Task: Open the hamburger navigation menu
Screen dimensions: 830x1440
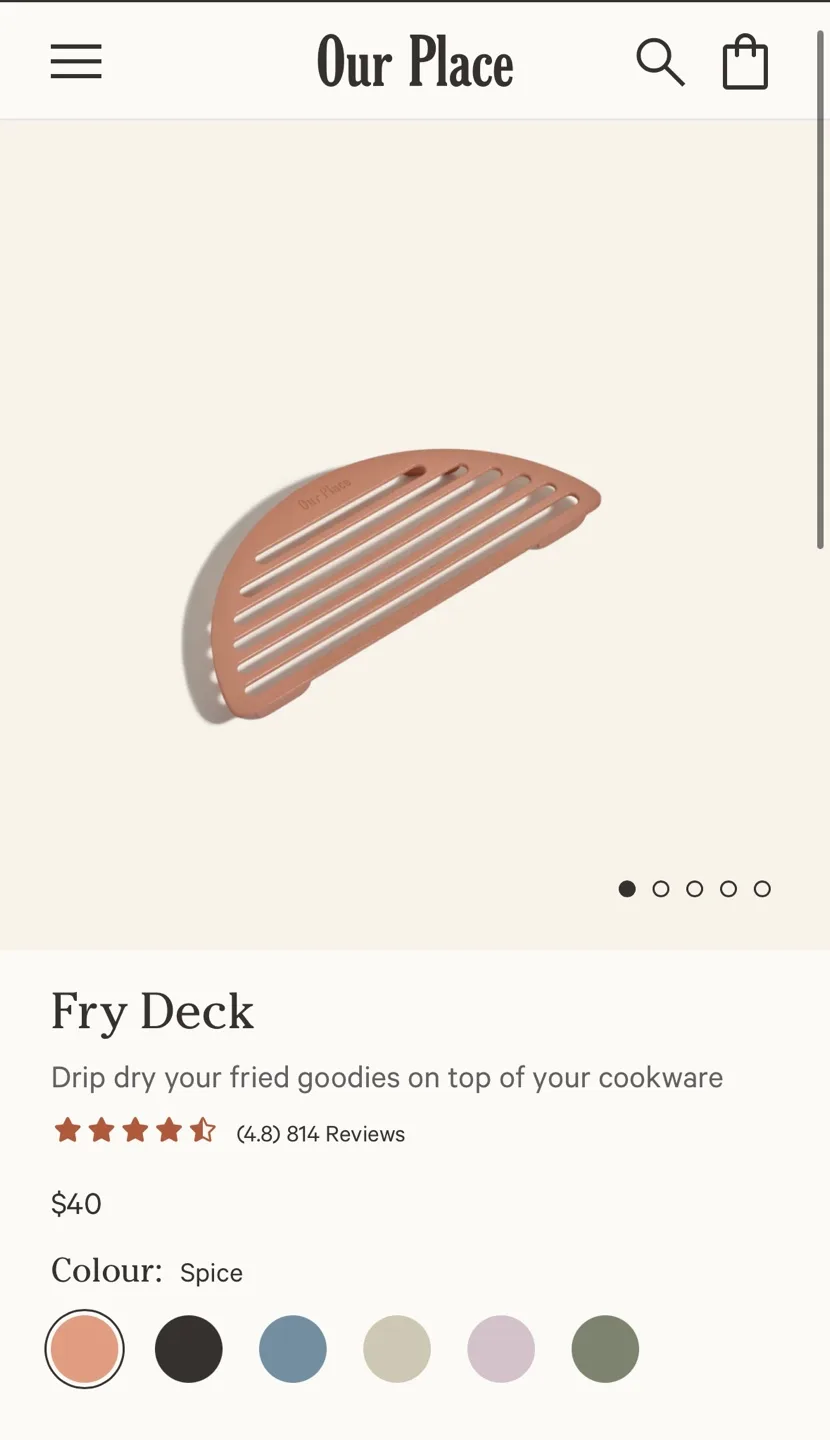Action: 75,61
